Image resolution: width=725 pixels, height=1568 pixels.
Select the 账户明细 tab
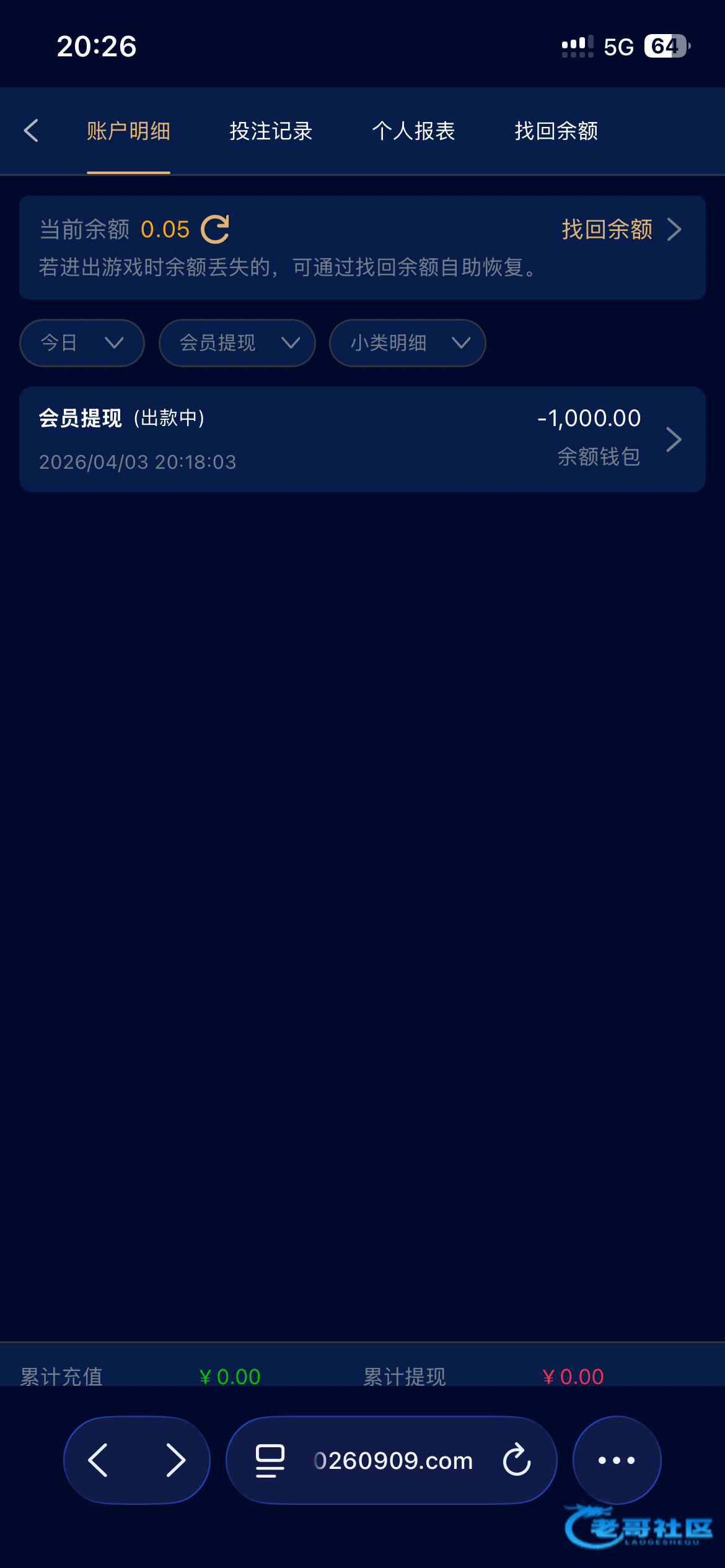coord(128,131)
